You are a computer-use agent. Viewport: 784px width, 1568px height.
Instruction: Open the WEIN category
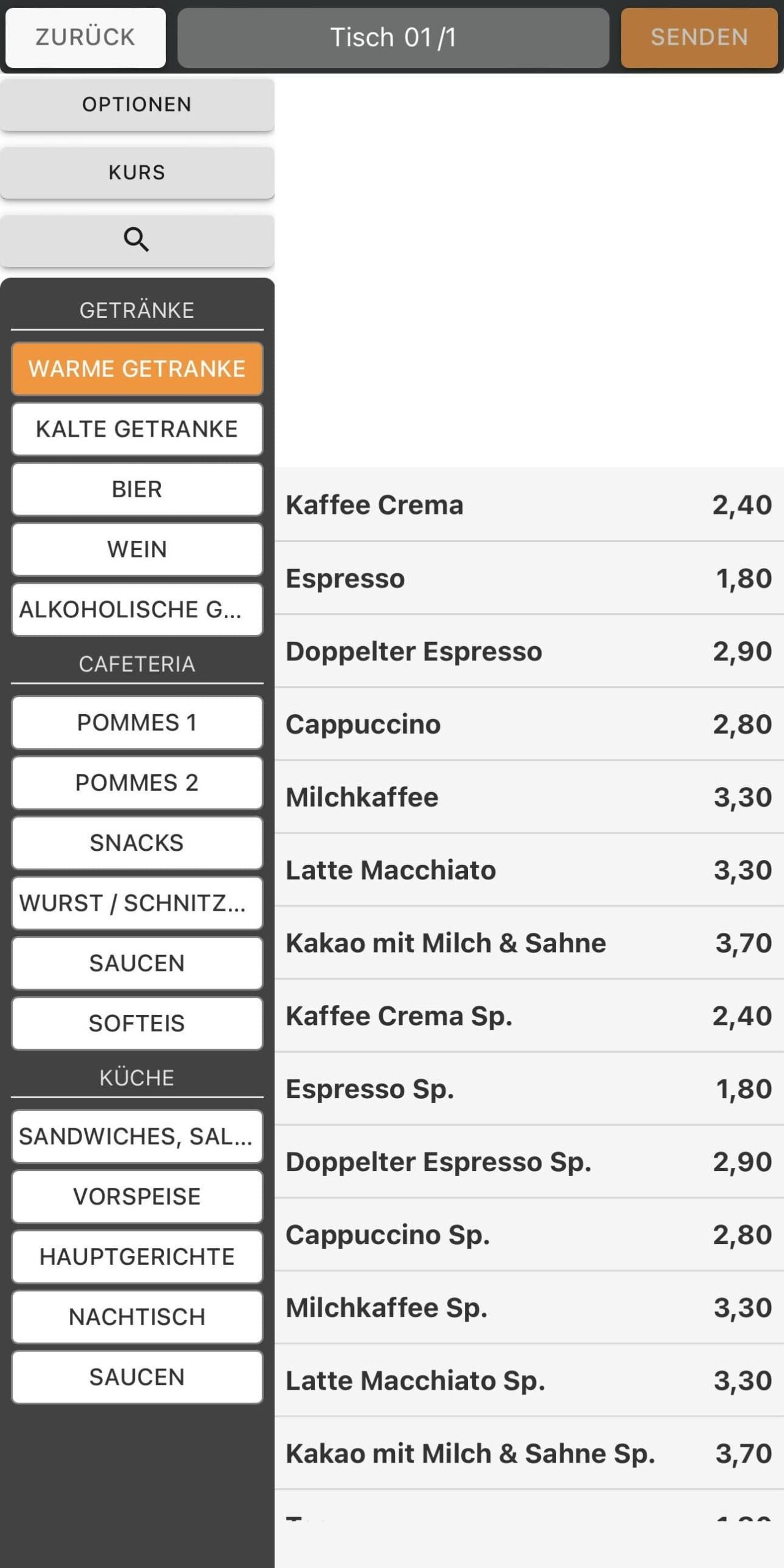(137, 549)
